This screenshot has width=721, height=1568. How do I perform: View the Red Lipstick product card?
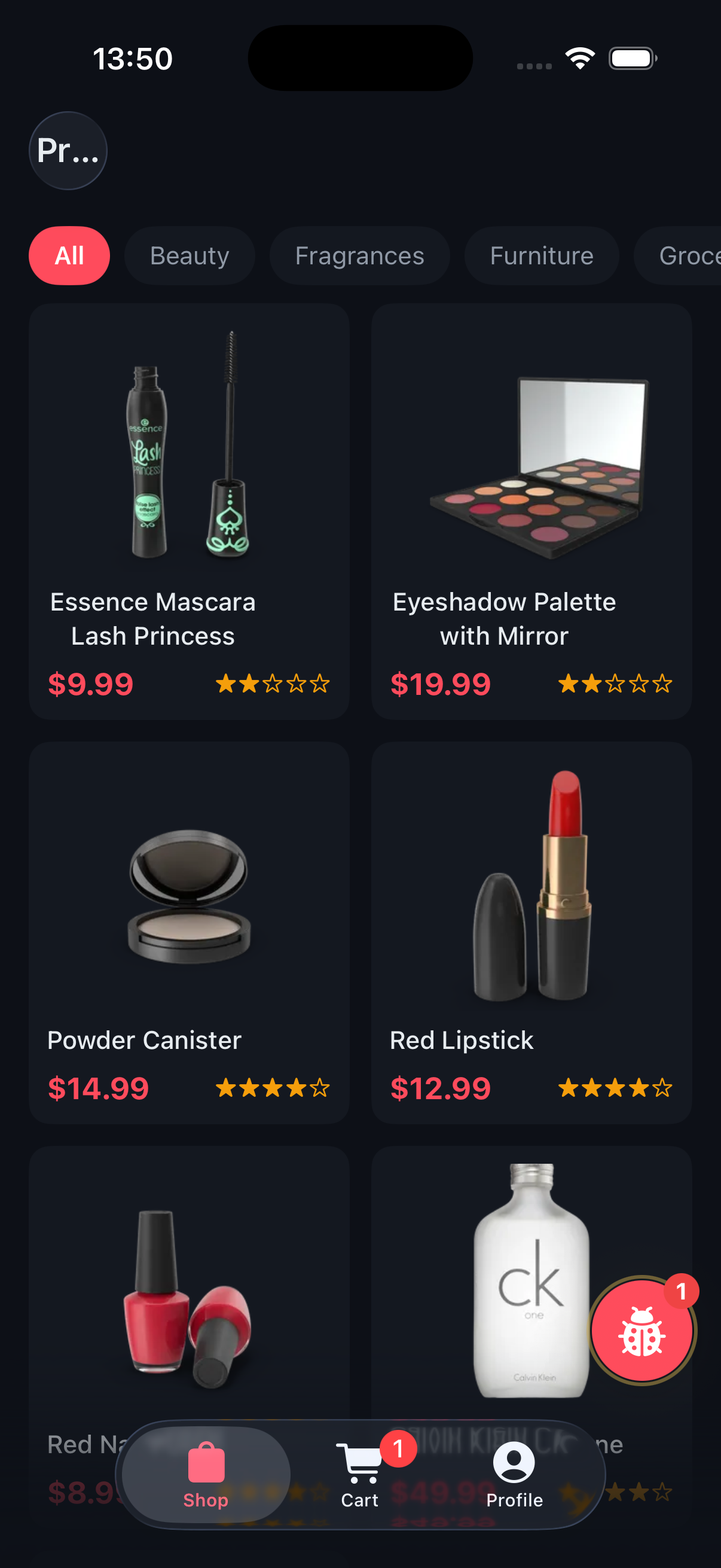click(530, 913)
